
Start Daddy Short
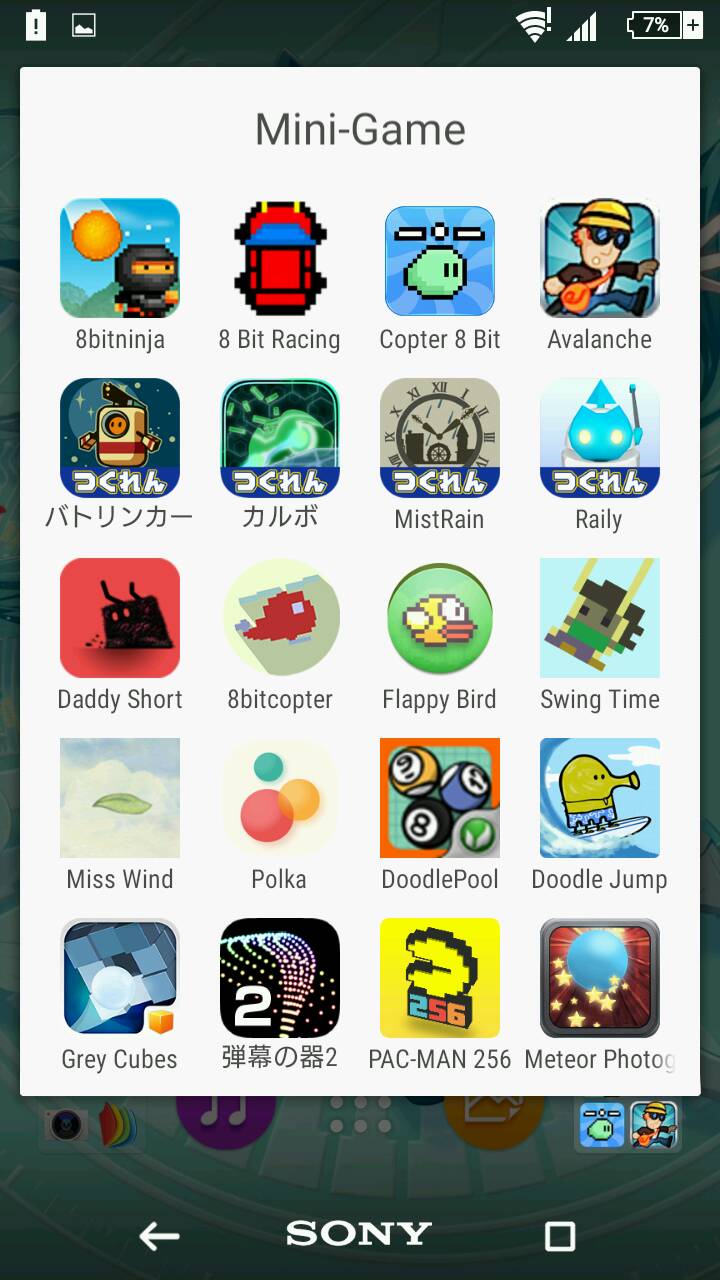tap(120, 618)
